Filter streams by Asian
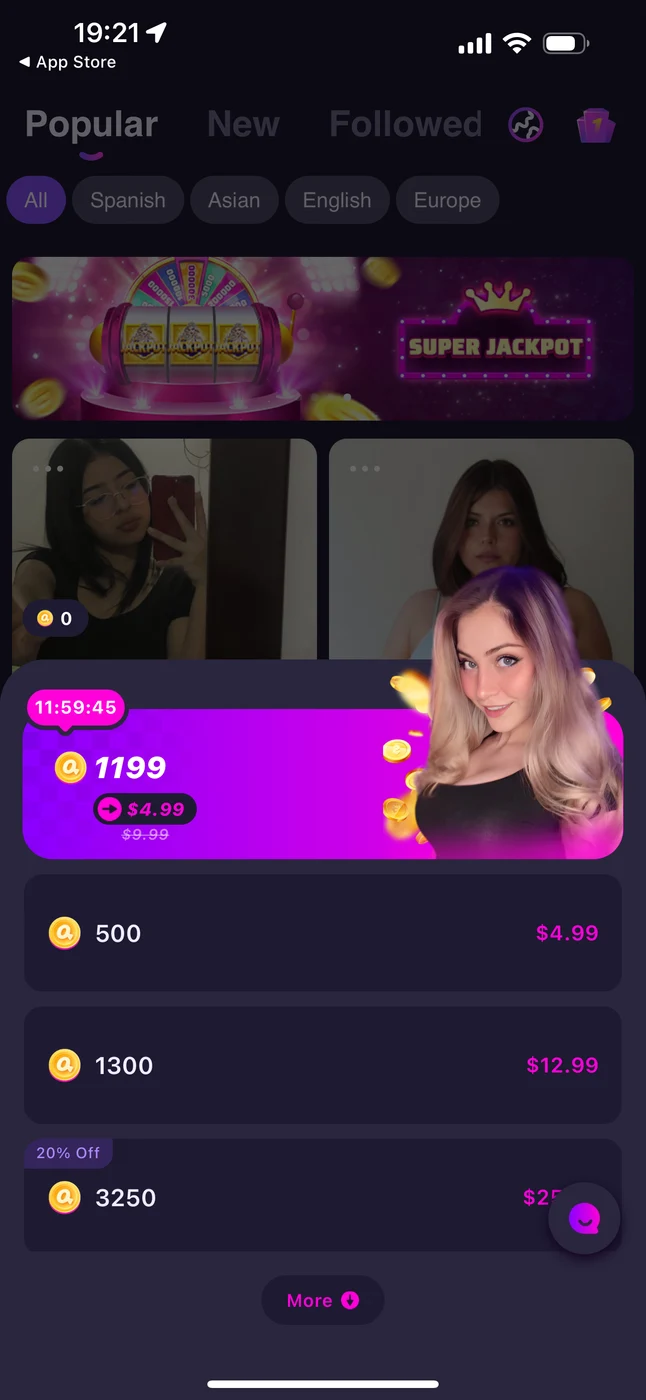Screen dimensions: 646x1400 (x=233, y=200)
